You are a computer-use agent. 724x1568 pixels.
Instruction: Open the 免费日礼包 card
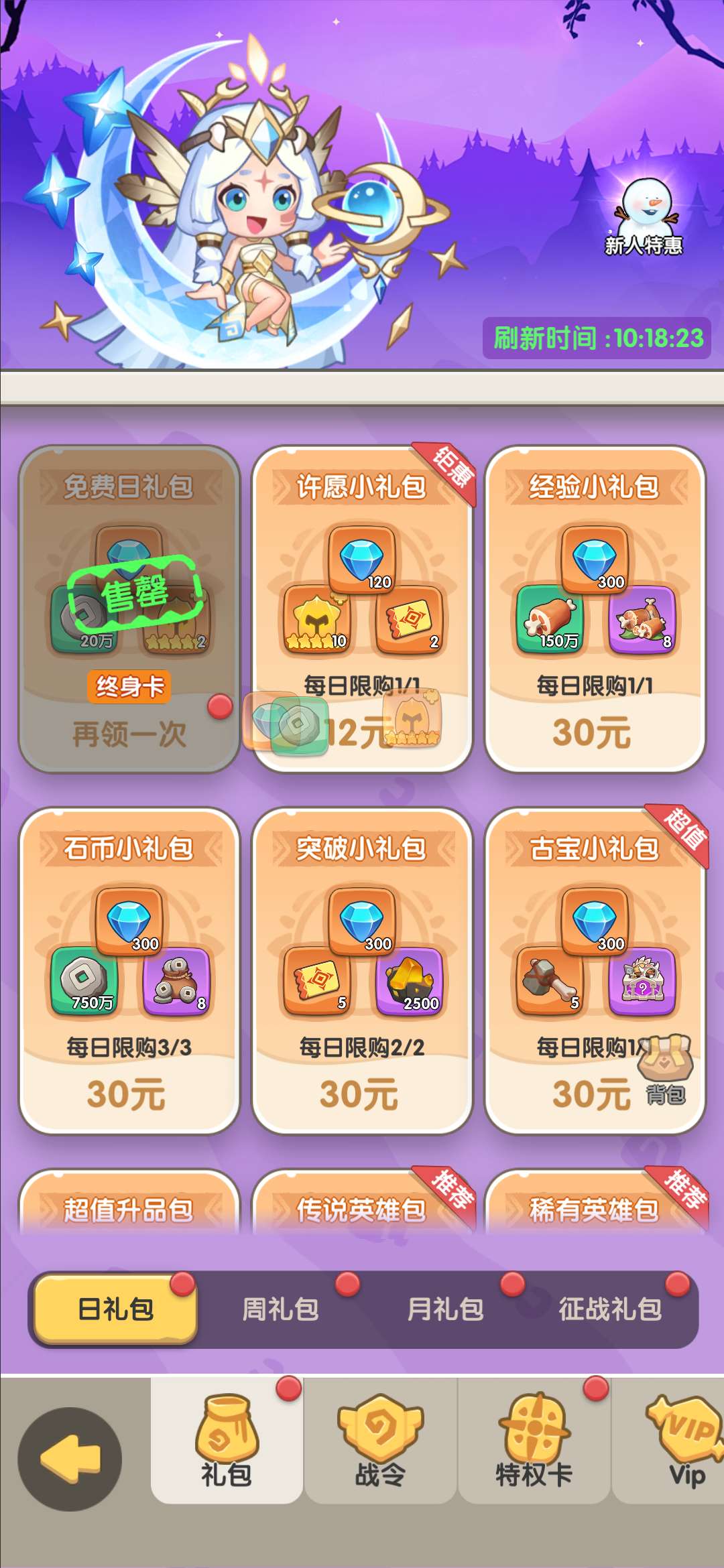click(129, 608)
